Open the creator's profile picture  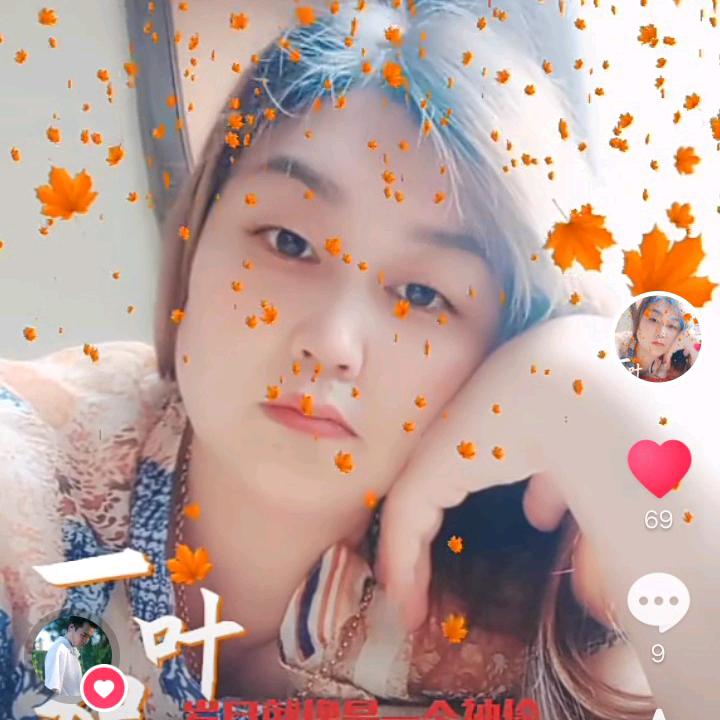(x=657, y=338)
